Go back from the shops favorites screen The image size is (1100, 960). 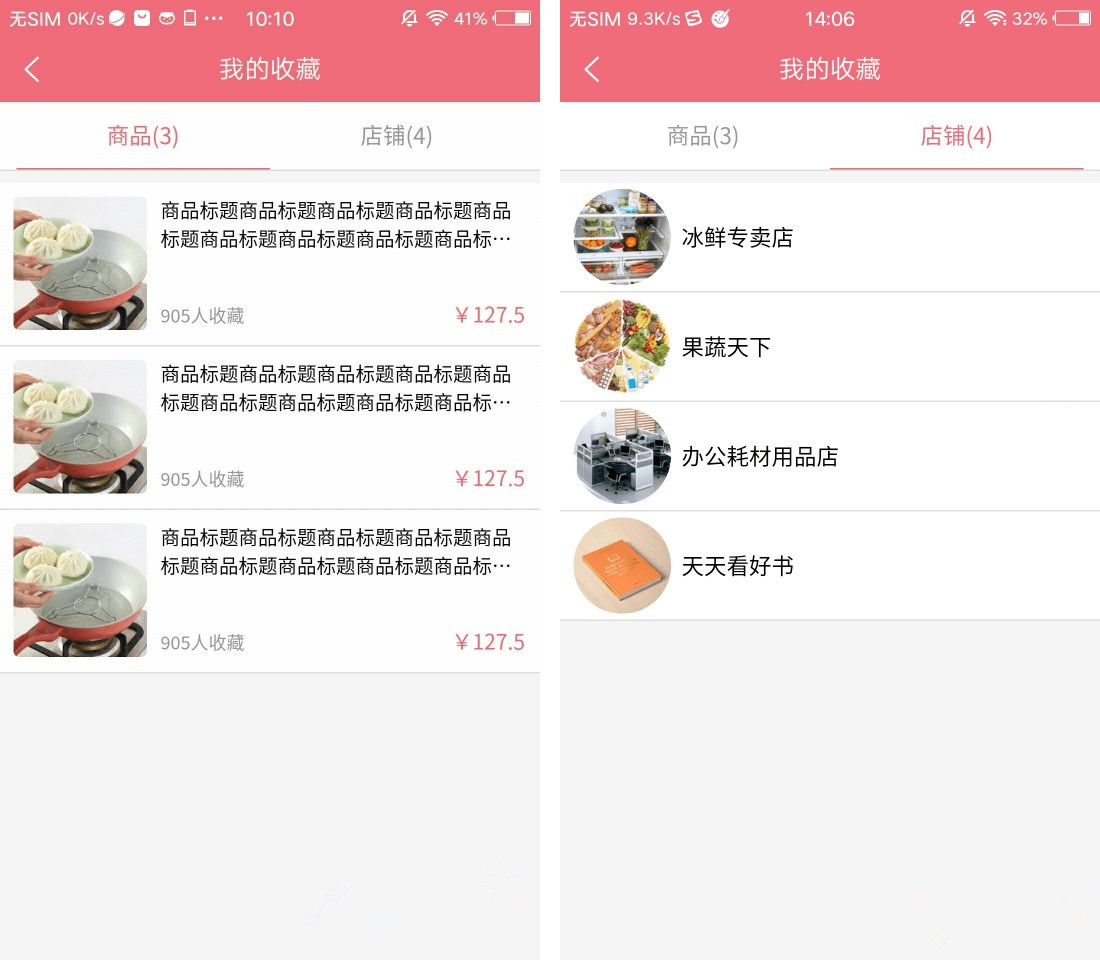(x=592, y=69)
